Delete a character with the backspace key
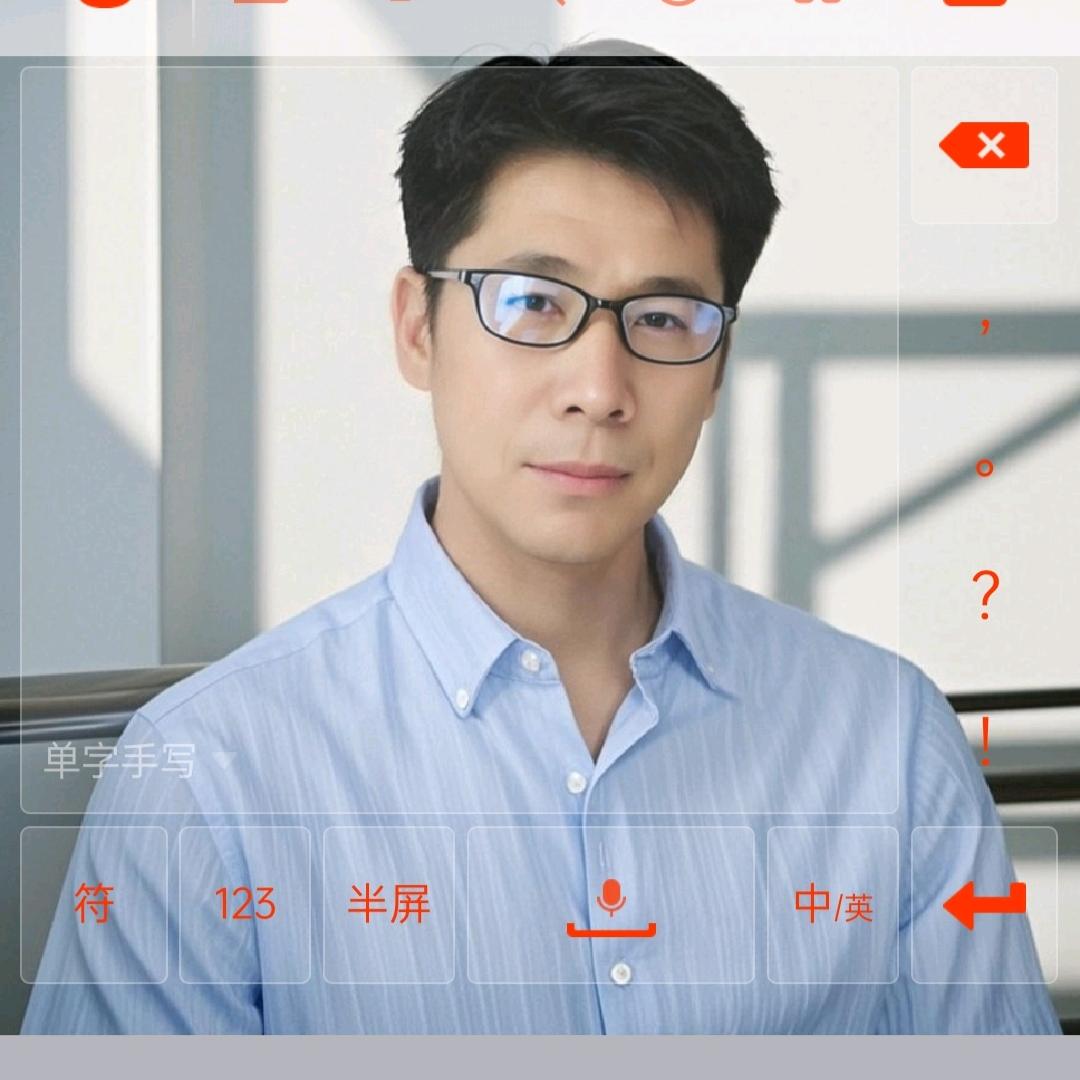 (984, 146)
